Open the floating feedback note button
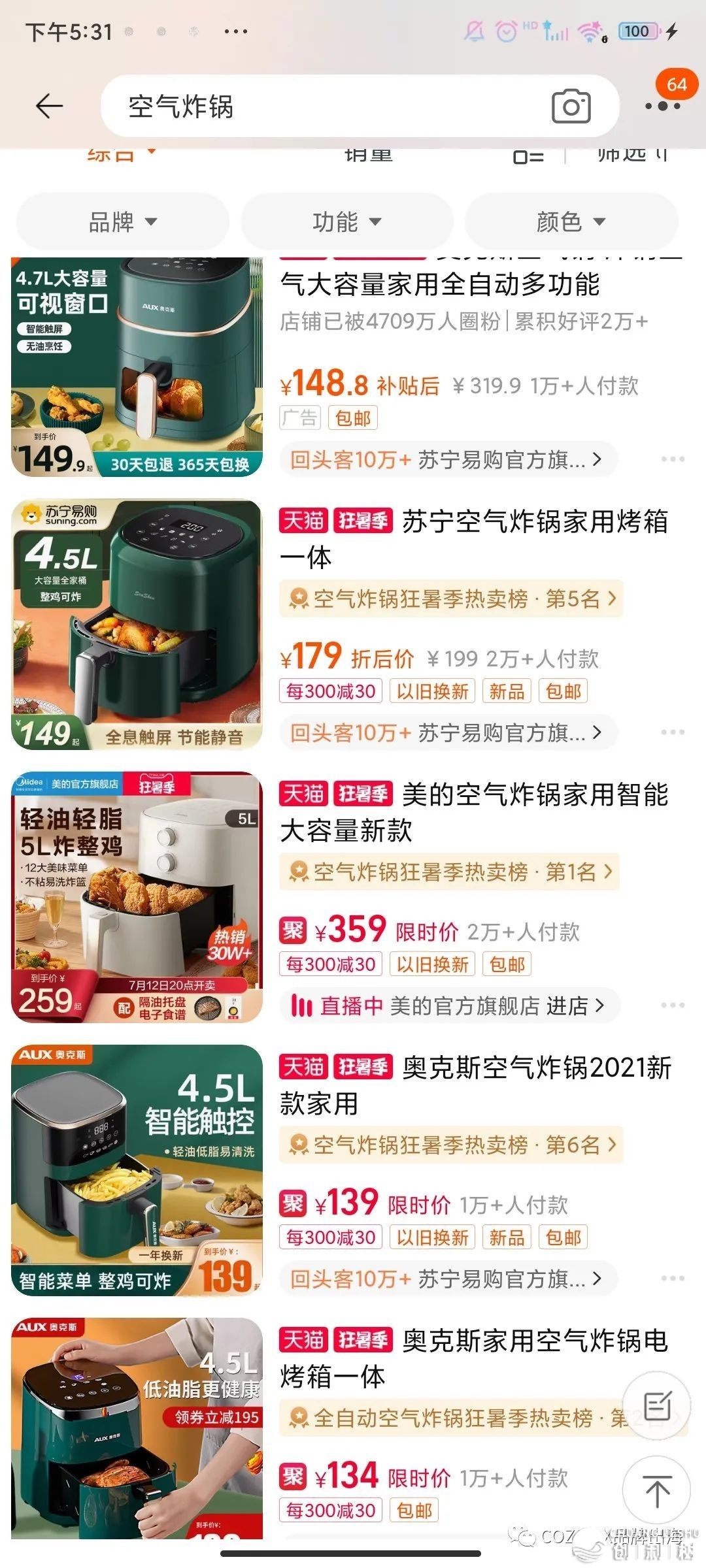706x1568 pixels. pyautogui.click(x=656, y=1406)
